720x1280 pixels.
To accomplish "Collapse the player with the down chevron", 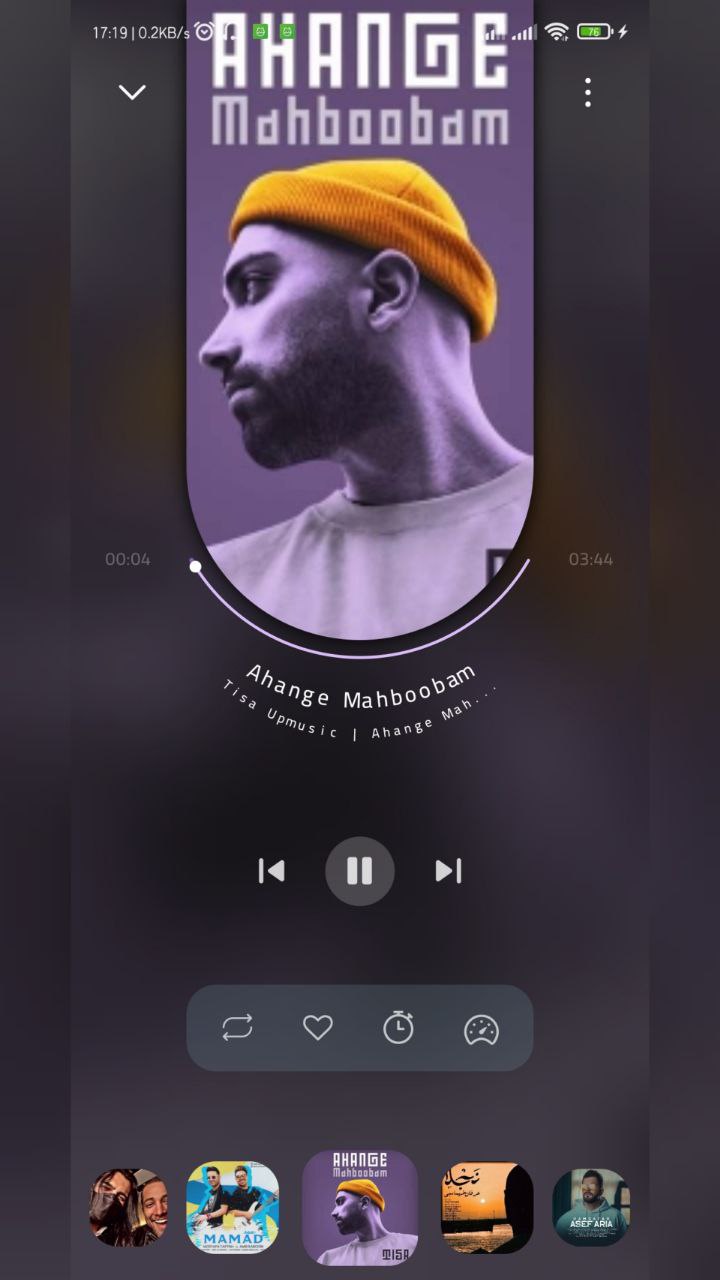I will tap(132, 92).
